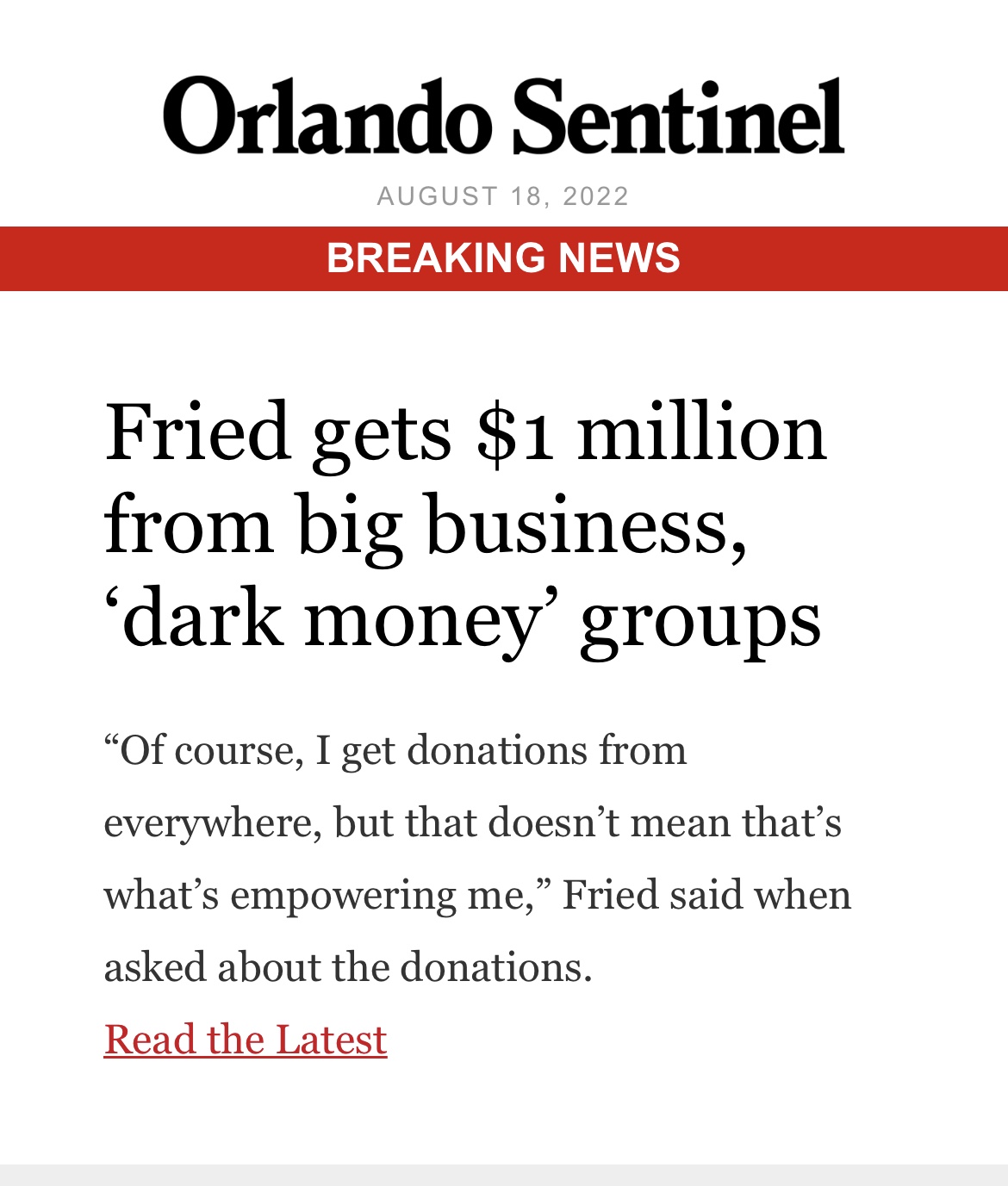Image resolution: width=1008 pixels, height=1186 pixels.
Task: Open the Read the Latest link
Action: tap(246, 1040)
